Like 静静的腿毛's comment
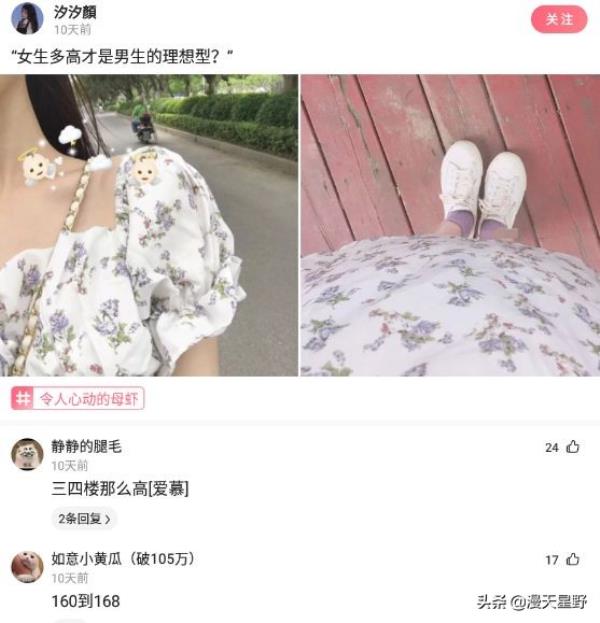Image resolution: width=600 pixels, height=623 pixels. point(572,447)
